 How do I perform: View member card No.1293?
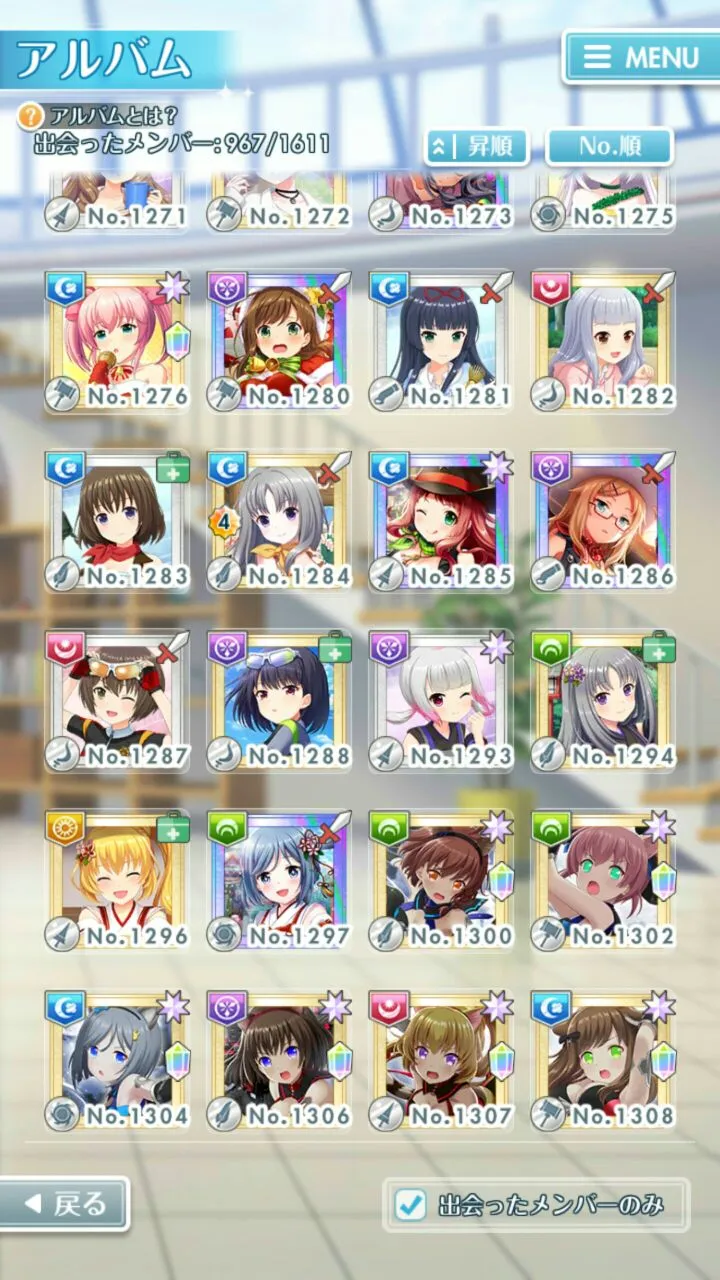tap(442, 700)
